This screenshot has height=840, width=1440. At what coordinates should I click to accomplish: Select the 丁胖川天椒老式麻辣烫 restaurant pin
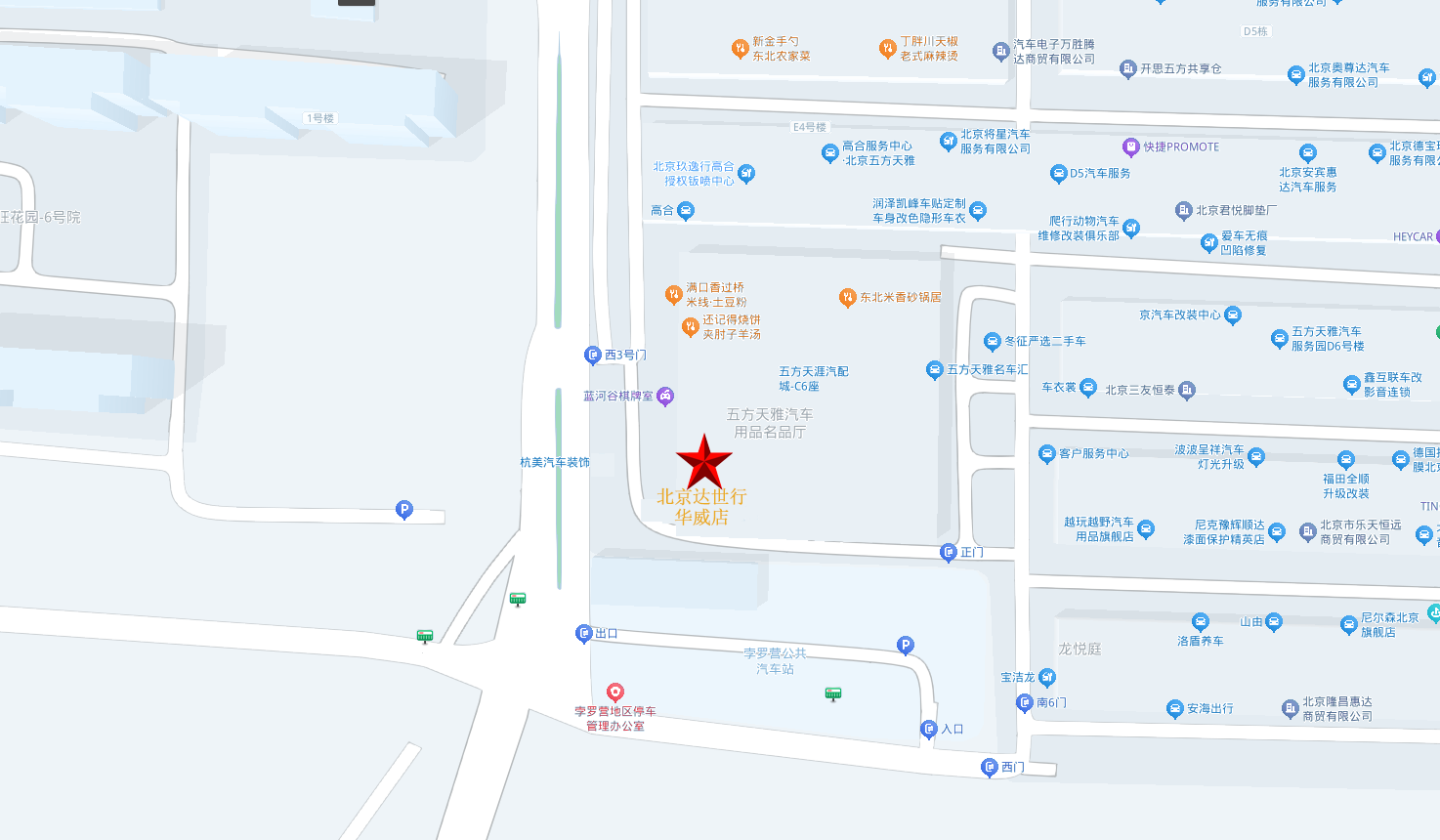[x=887, y=49]
